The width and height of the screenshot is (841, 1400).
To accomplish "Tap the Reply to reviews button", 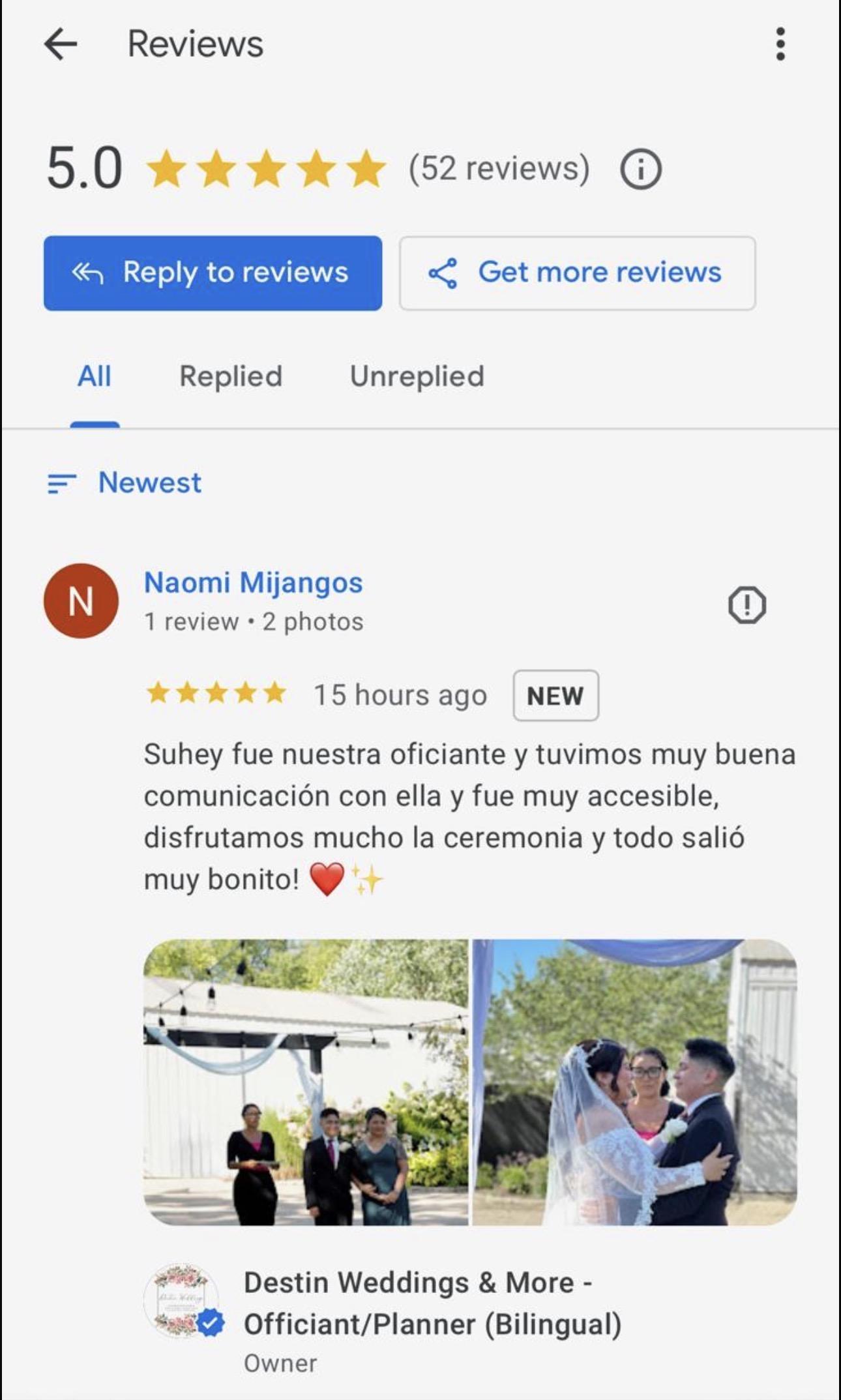I will tap(213, 273).
